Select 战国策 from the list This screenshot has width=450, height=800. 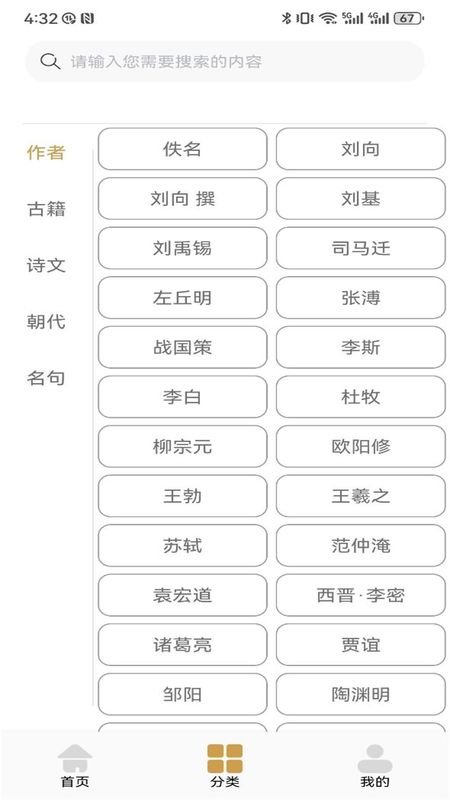(183, 347)
